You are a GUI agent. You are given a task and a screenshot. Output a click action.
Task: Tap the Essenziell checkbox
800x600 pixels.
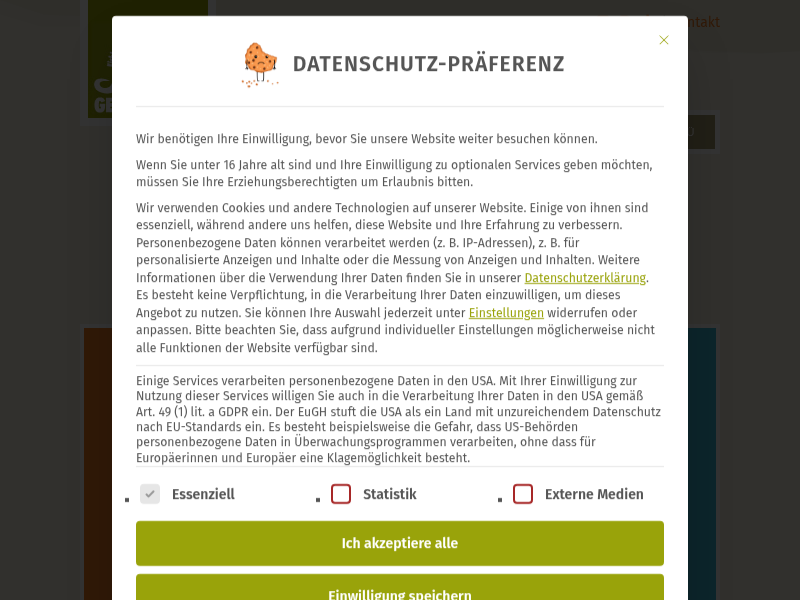150,494
